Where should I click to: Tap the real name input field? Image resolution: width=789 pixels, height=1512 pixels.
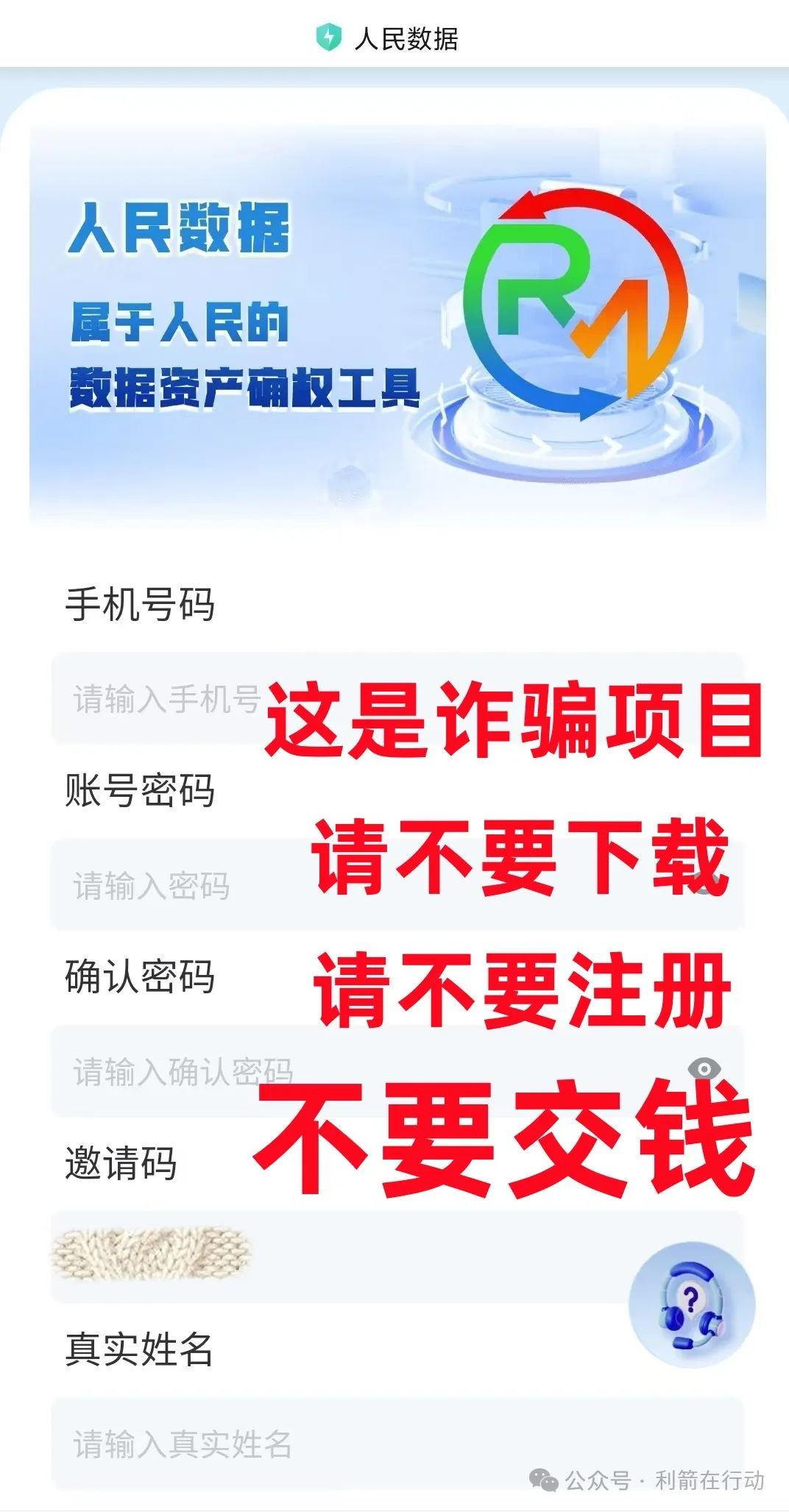tap(294, 1444)
